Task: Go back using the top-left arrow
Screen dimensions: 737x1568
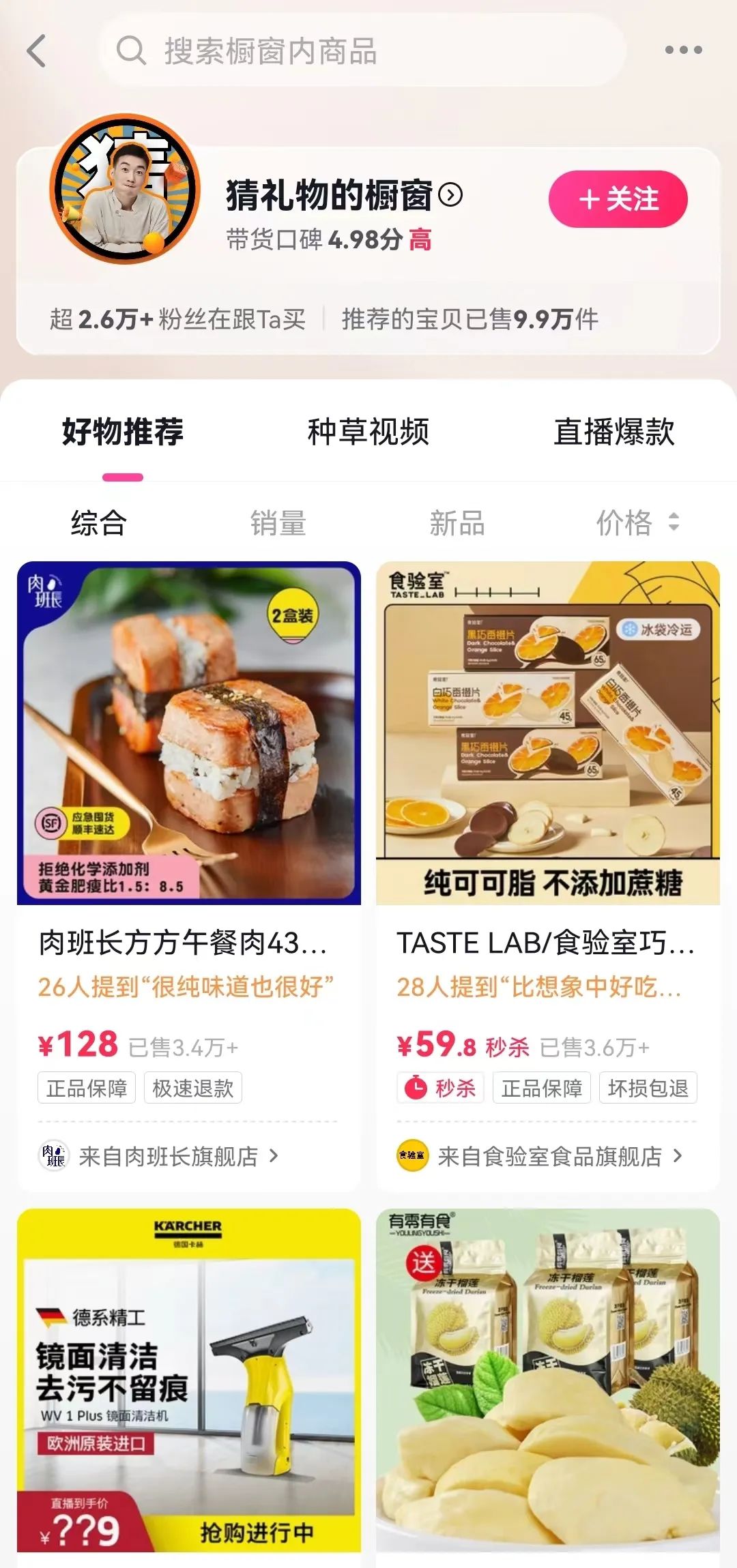Action: point(37,51)
